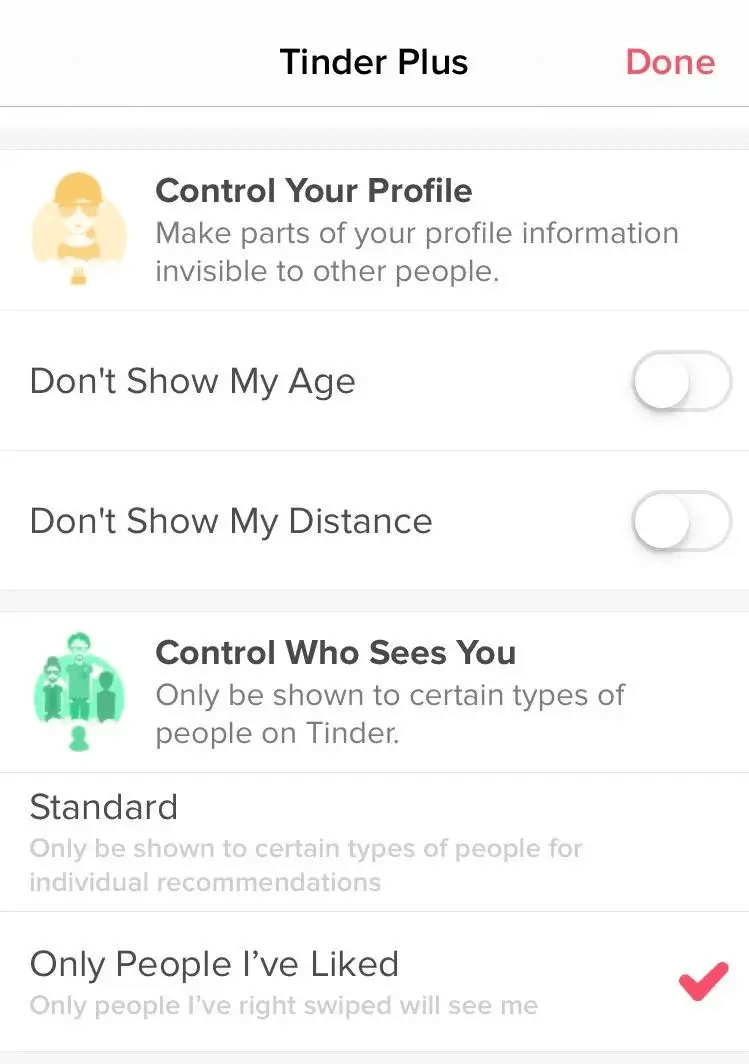Click the Control Your Profile heading
The height and width of the screenshot is (1064, 749).
[313, 190]
